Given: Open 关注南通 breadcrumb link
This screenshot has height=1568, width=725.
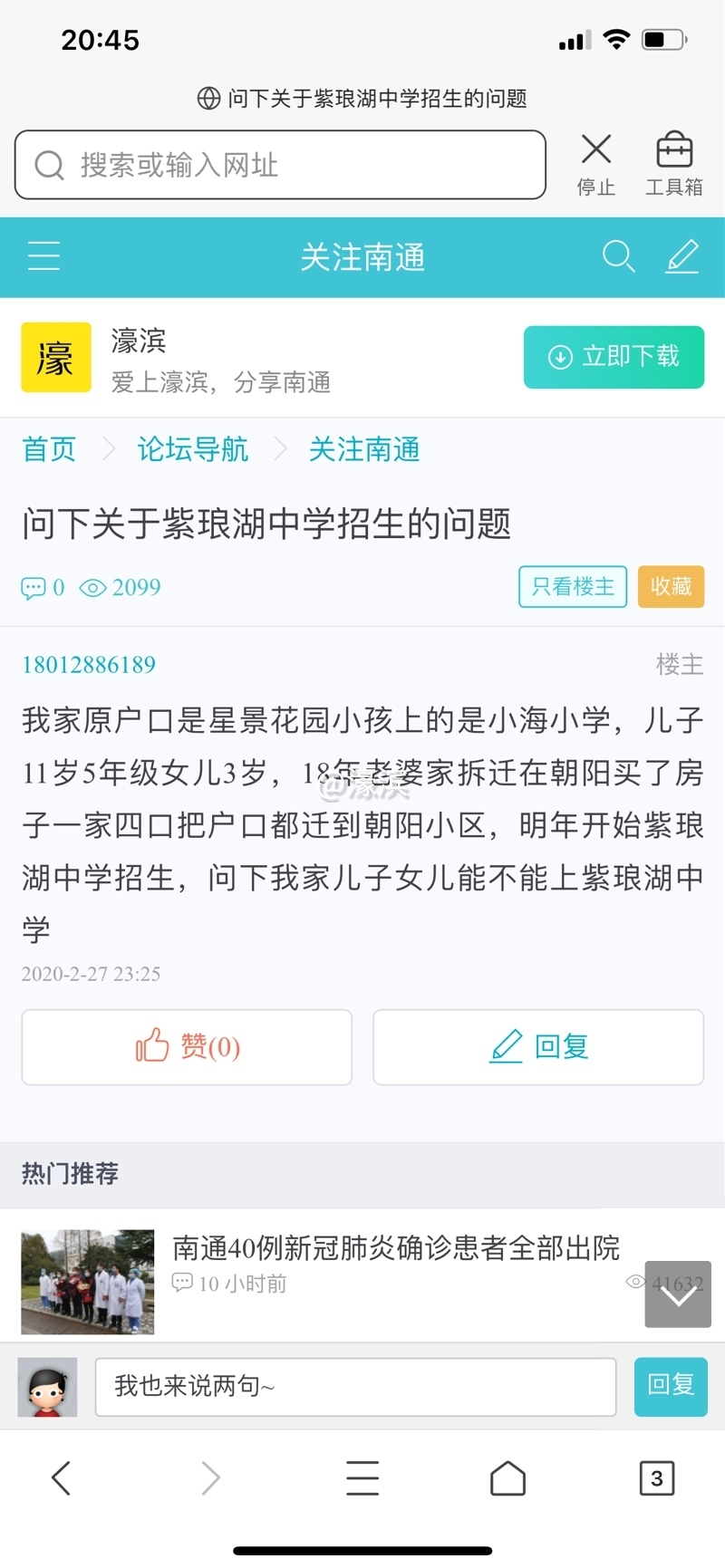Looking at the screenshot, I should pos(363,449).
